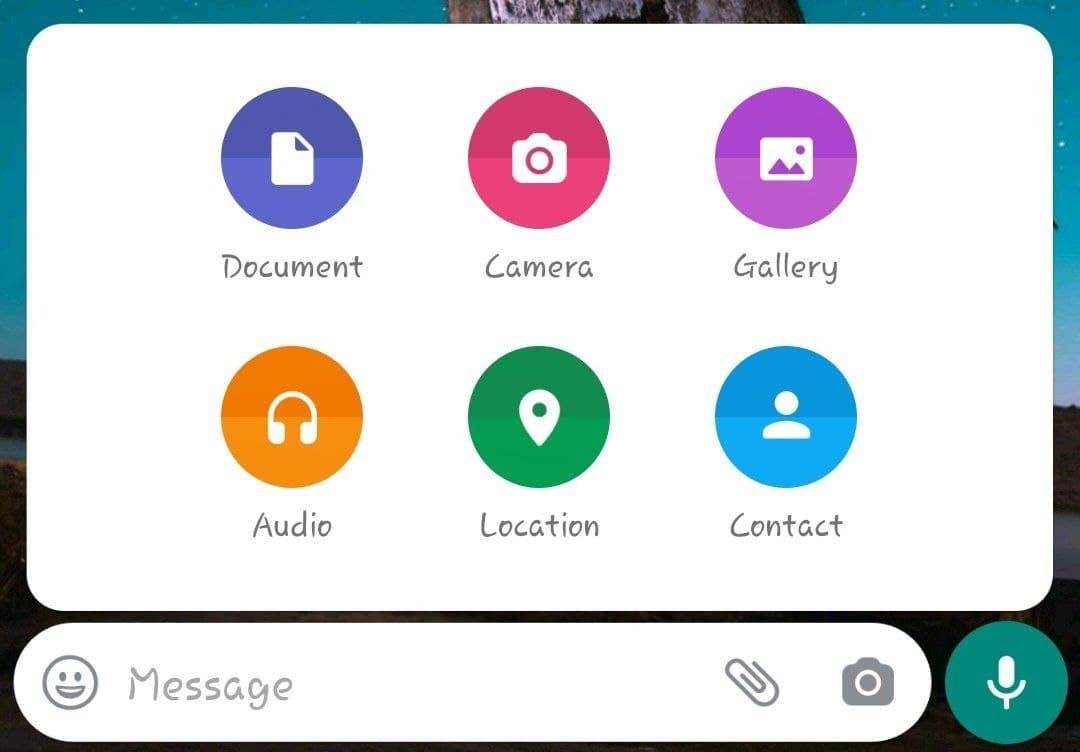Open the emoji picker

(71, 684)
